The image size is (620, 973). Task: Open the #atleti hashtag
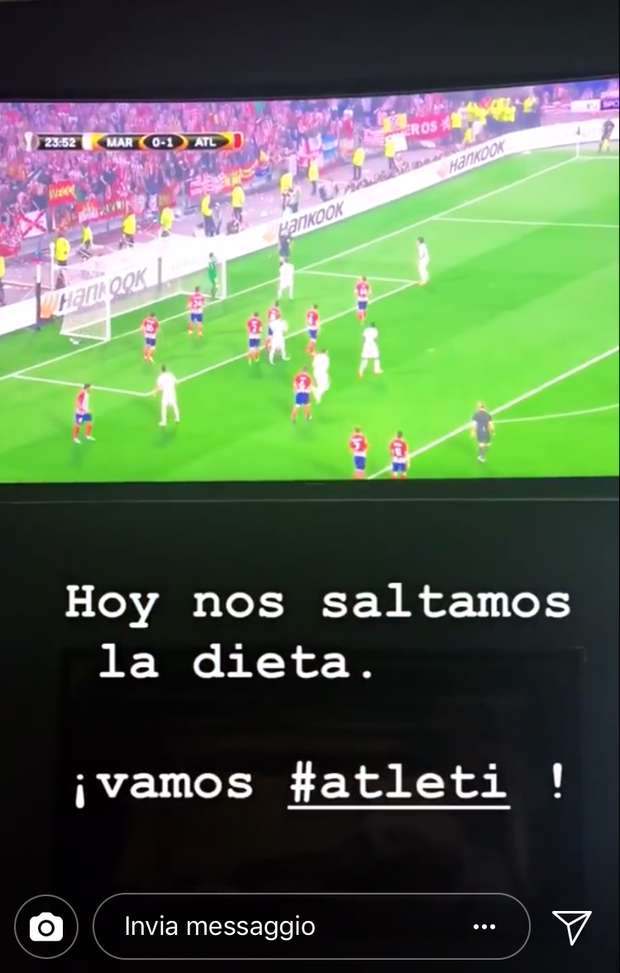point(399,785)
